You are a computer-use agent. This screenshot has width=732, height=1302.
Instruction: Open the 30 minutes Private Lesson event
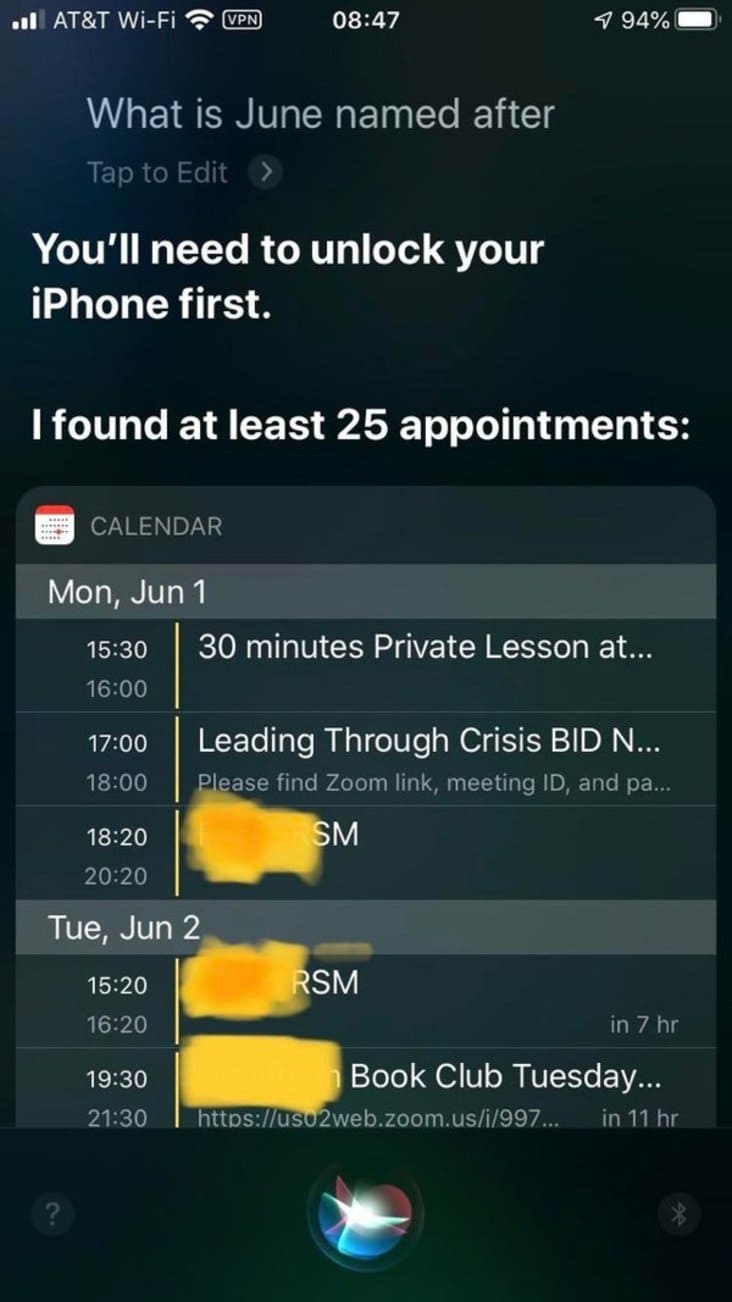(424, 665)
